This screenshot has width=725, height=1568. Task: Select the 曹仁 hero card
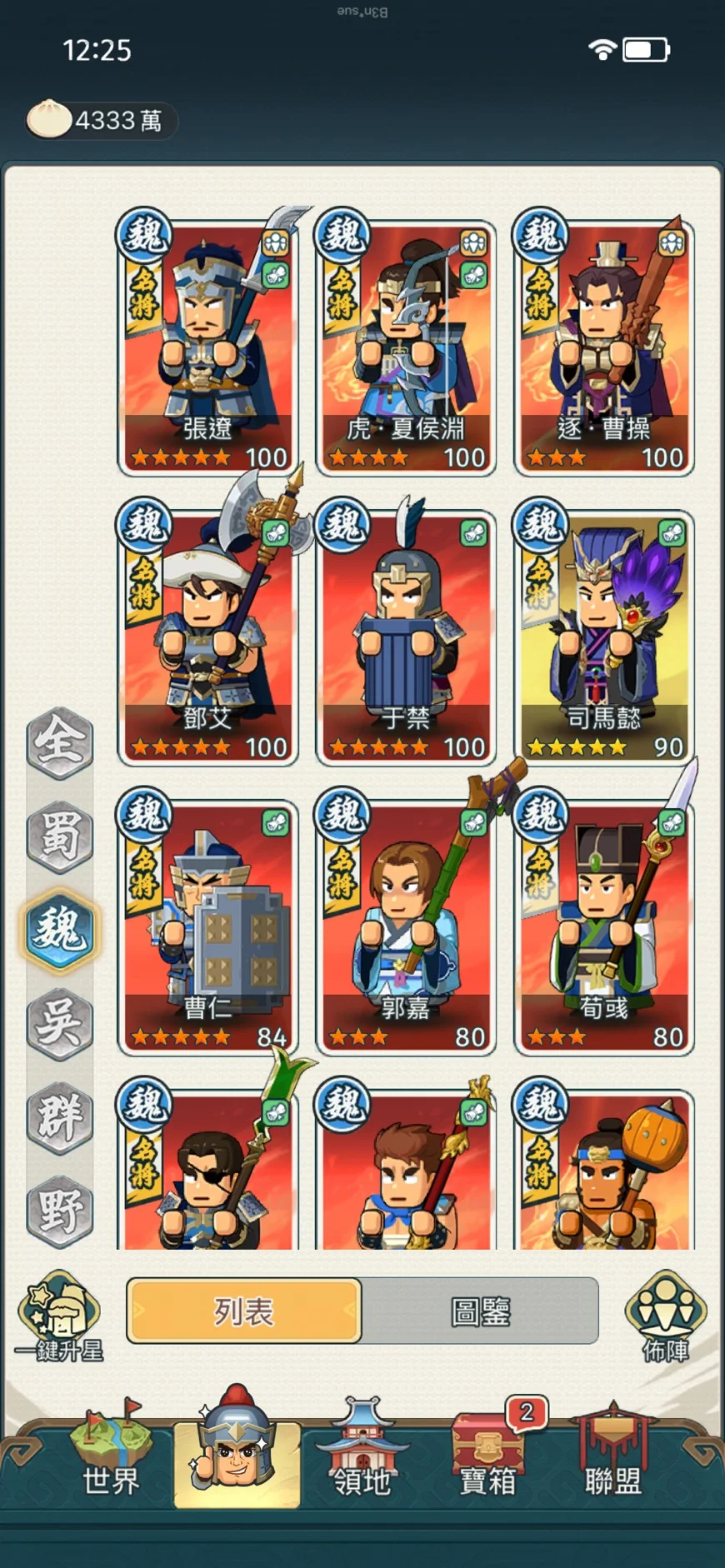point(208,925)
